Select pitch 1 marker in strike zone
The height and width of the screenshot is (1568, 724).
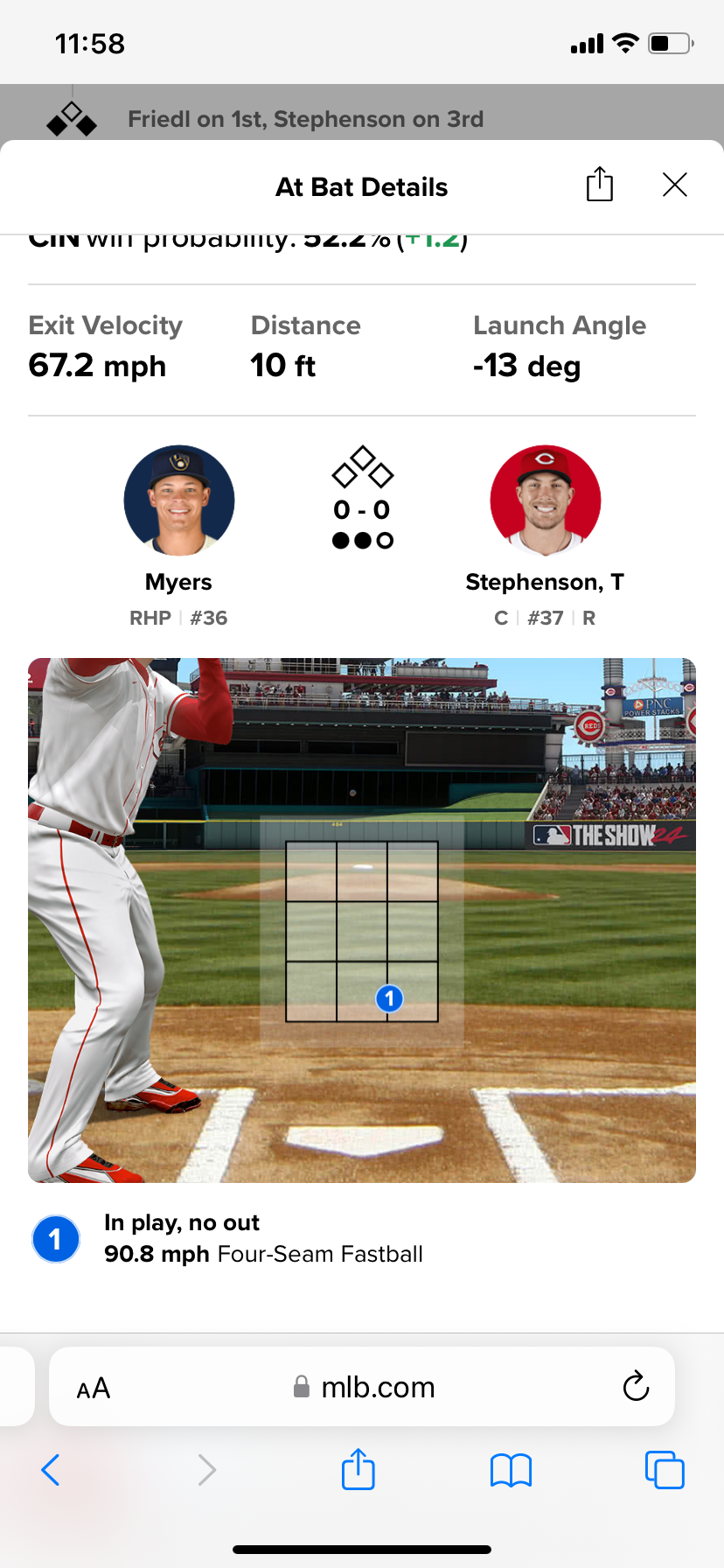coord(389,998)
